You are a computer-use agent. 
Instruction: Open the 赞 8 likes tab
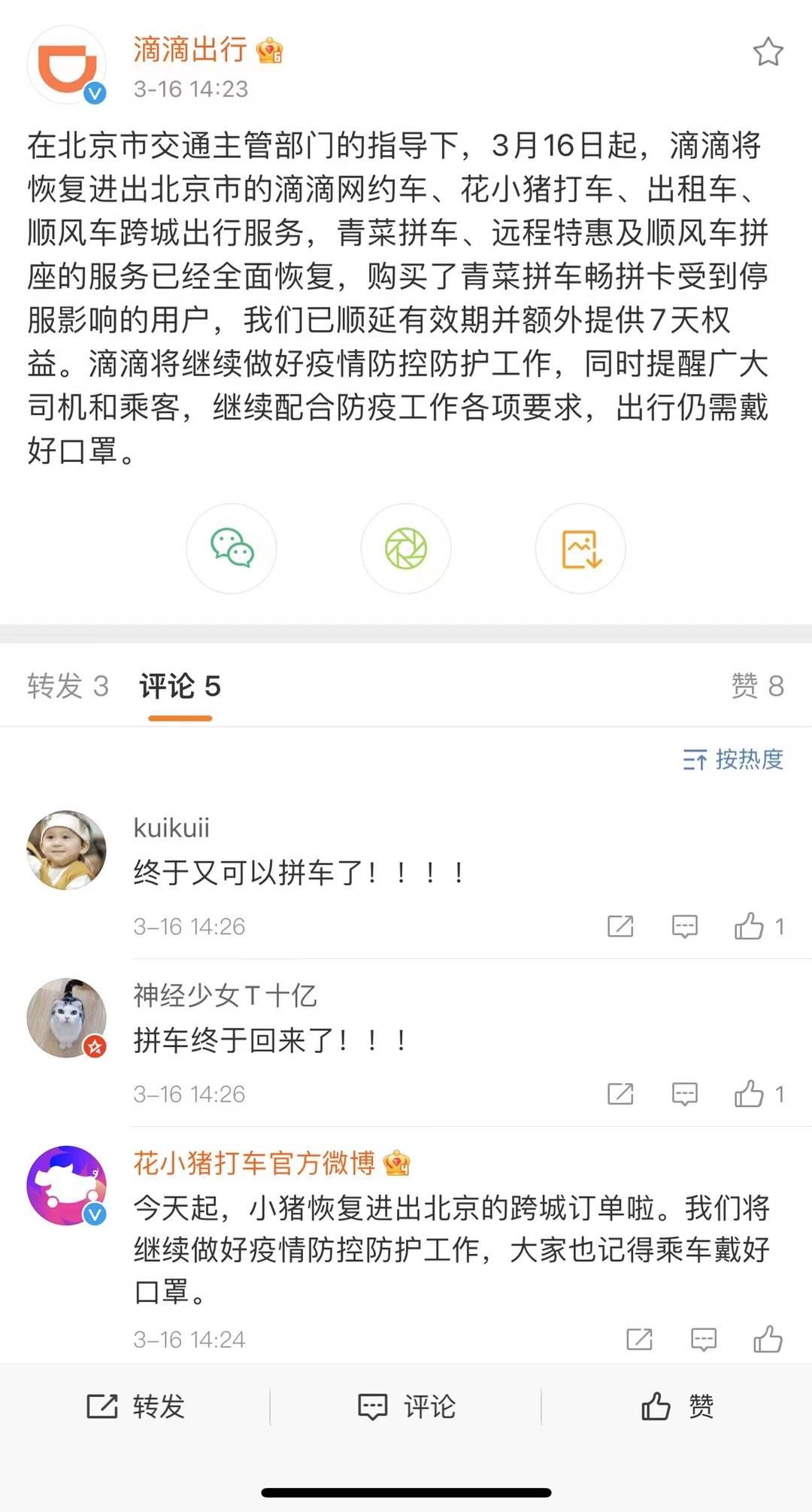757,686
